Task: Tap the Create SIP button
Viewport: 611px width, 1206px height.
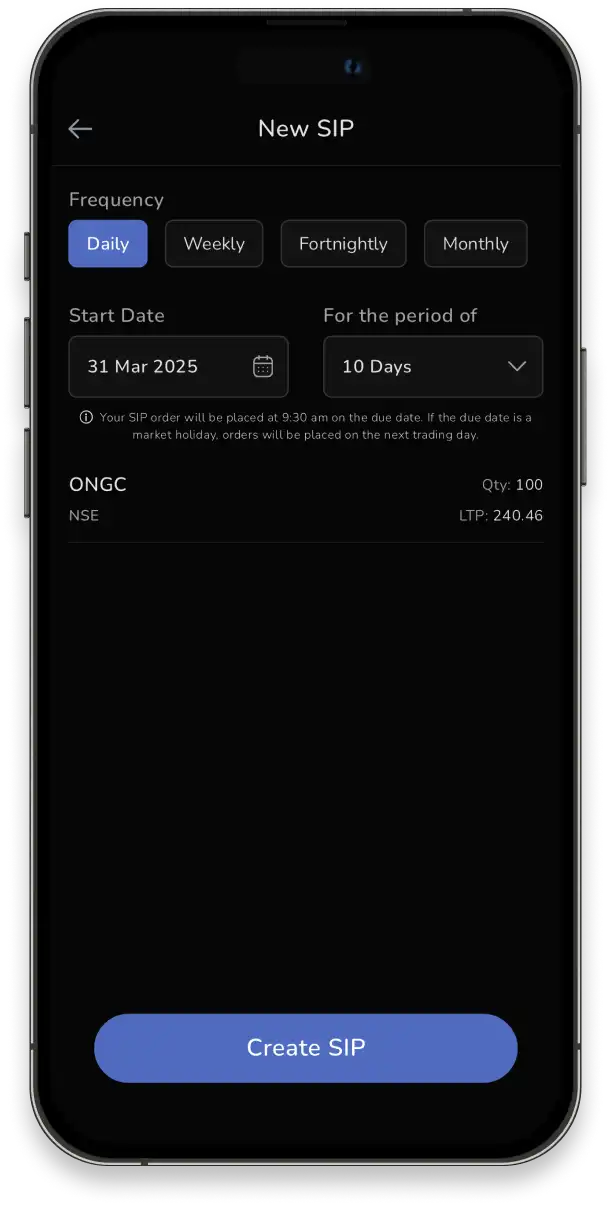Action: point(306,1048)
